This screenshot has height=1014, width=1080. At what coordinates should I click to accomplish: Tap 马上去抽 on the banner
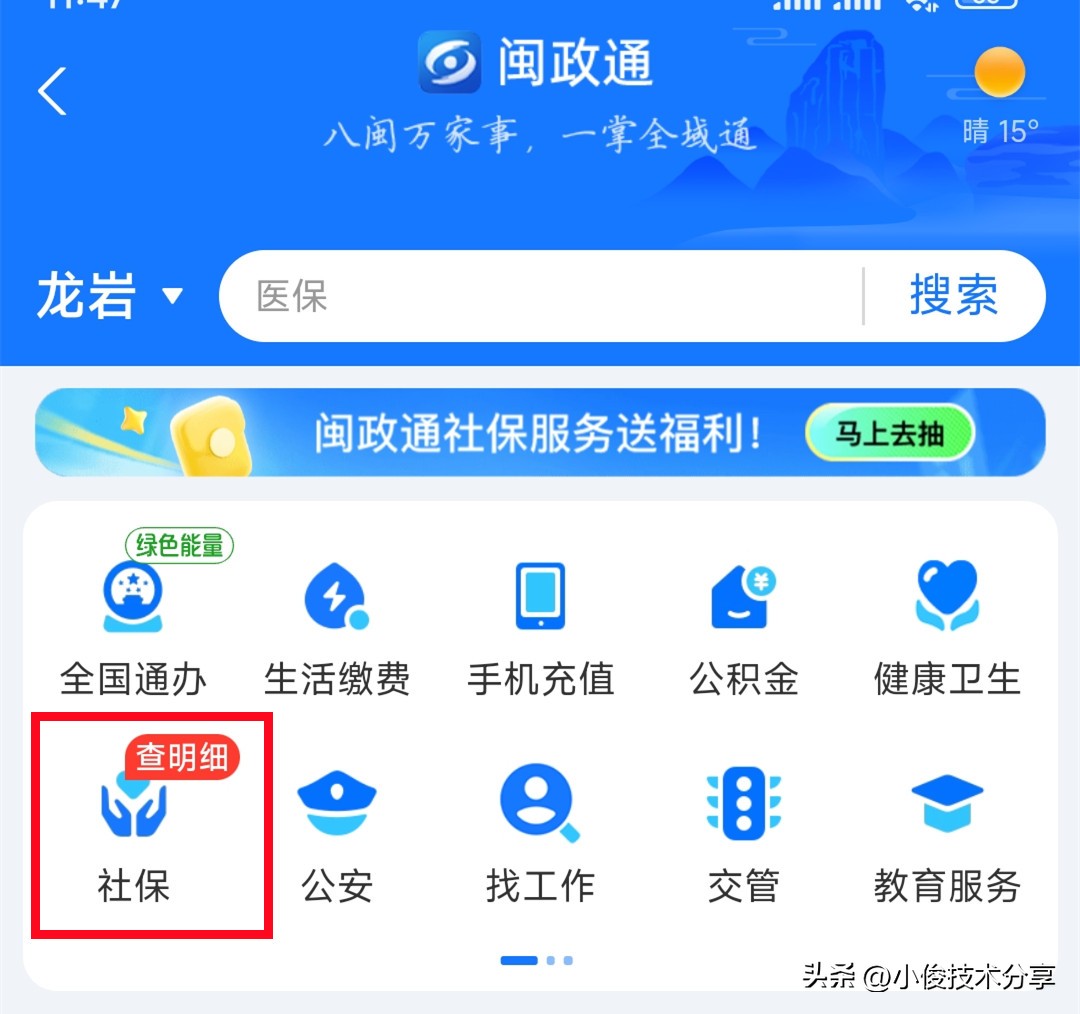889,434
